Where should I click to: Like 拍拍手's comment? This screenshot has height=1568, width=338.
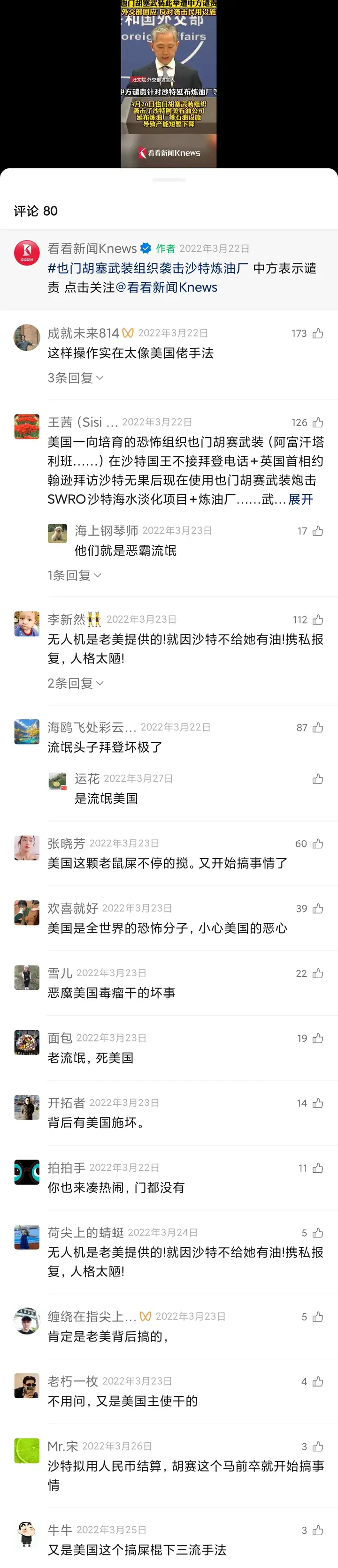click(x=317, y=1168)
